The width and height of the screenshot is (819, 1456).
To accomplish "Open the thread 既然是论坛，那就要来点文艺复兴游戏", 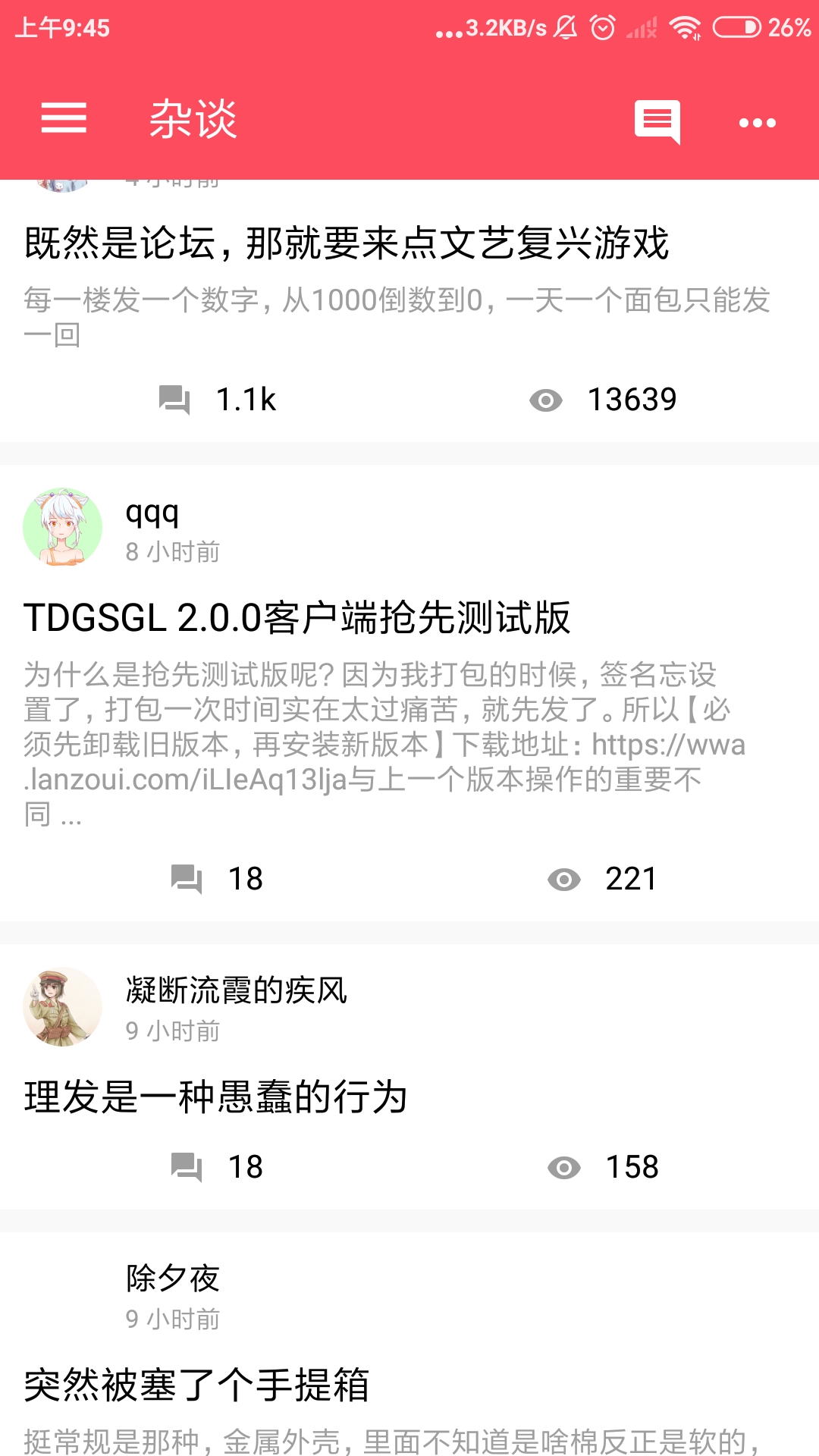I will point(346,243).
